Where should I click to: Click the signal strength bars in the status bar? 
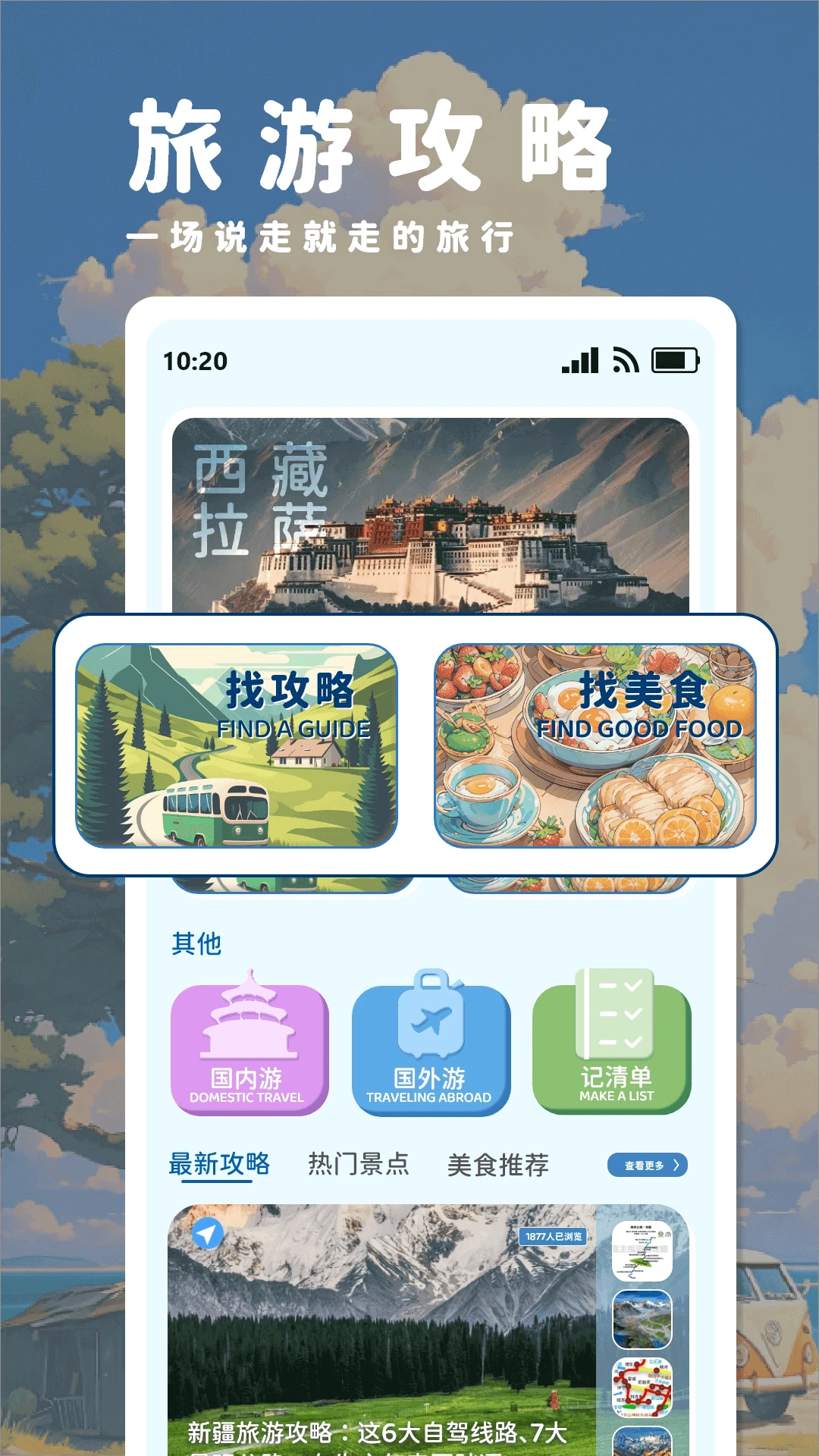pos(582,362)
